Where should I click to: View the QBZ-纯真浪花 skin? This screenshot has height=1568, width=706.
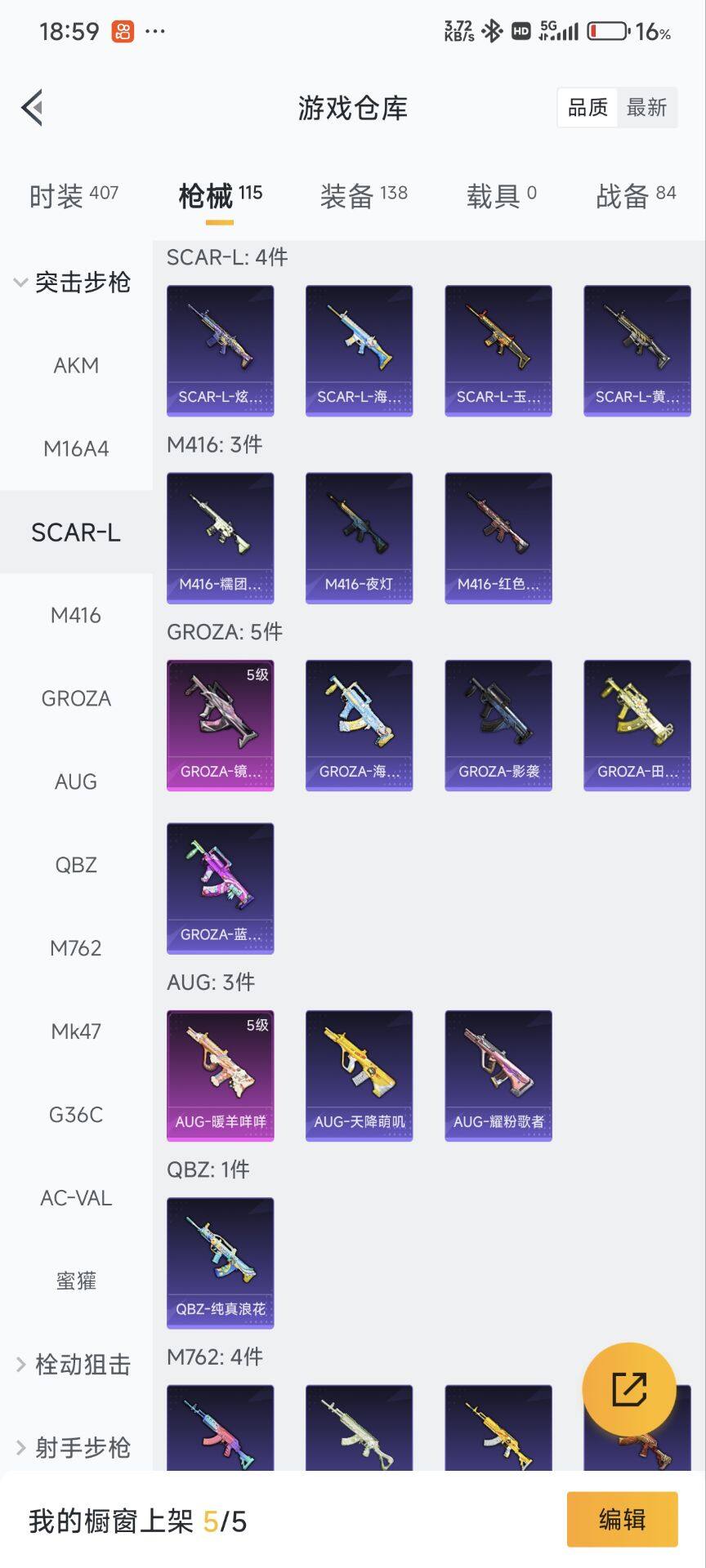[220, 1263]
